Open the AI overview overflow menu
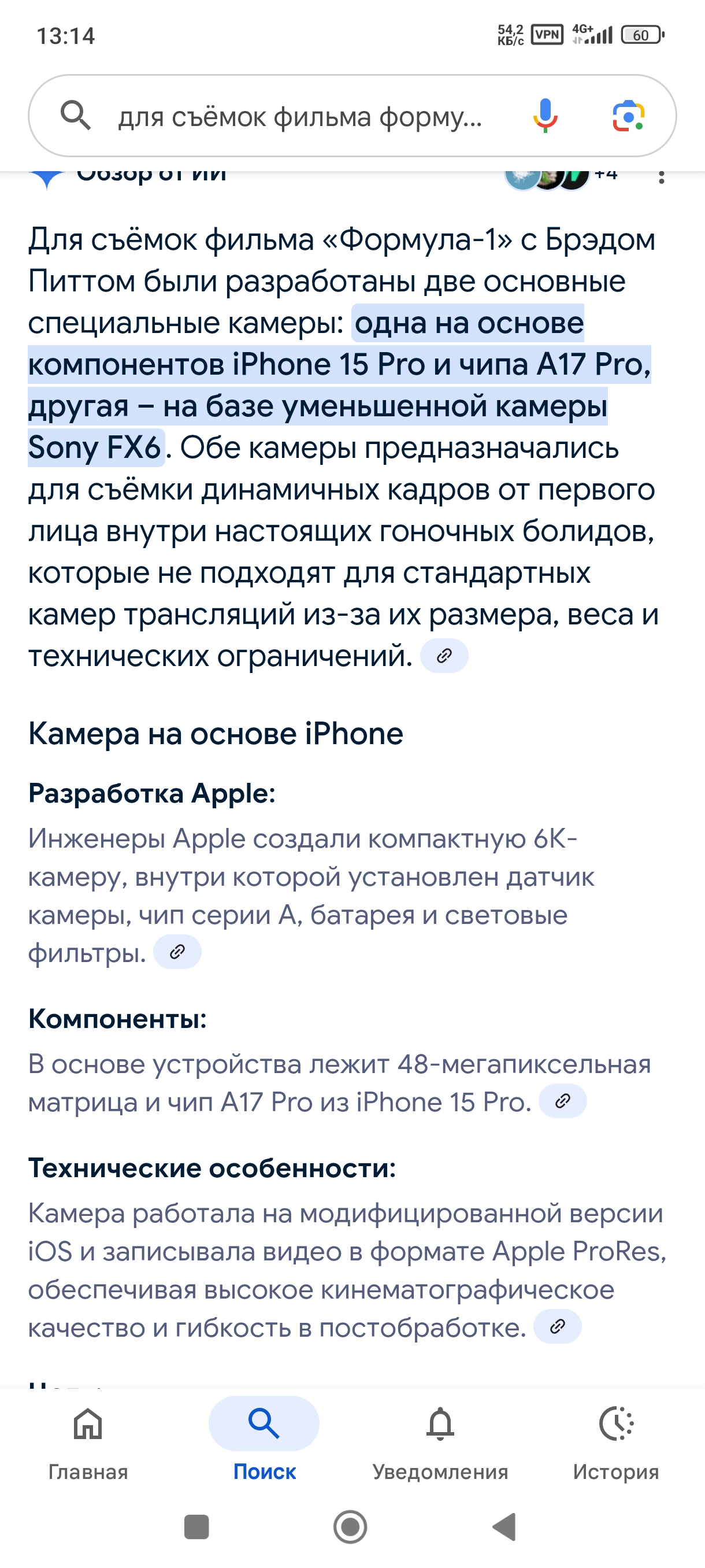This screenshot has height=1568, width=705. pyautogui.click(x=661, y=177)
